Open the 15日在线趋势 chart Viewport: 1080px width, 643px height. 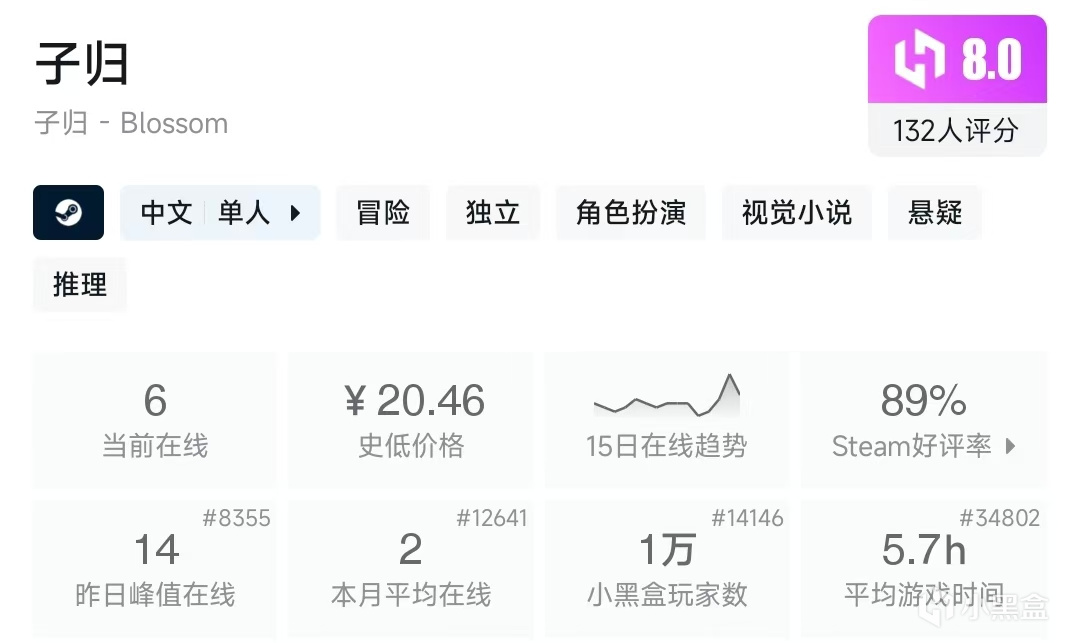[667, 419]
